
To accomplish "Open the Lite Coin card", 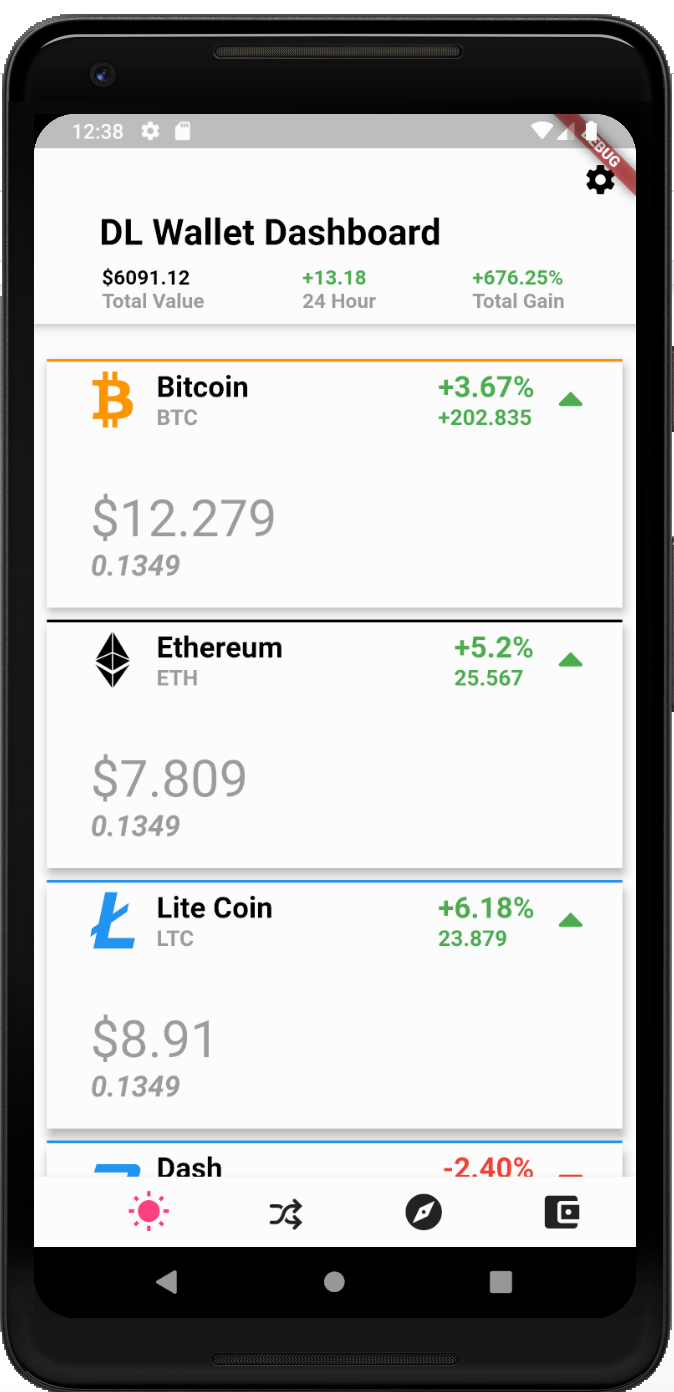I will click(x=334, y=1004).
